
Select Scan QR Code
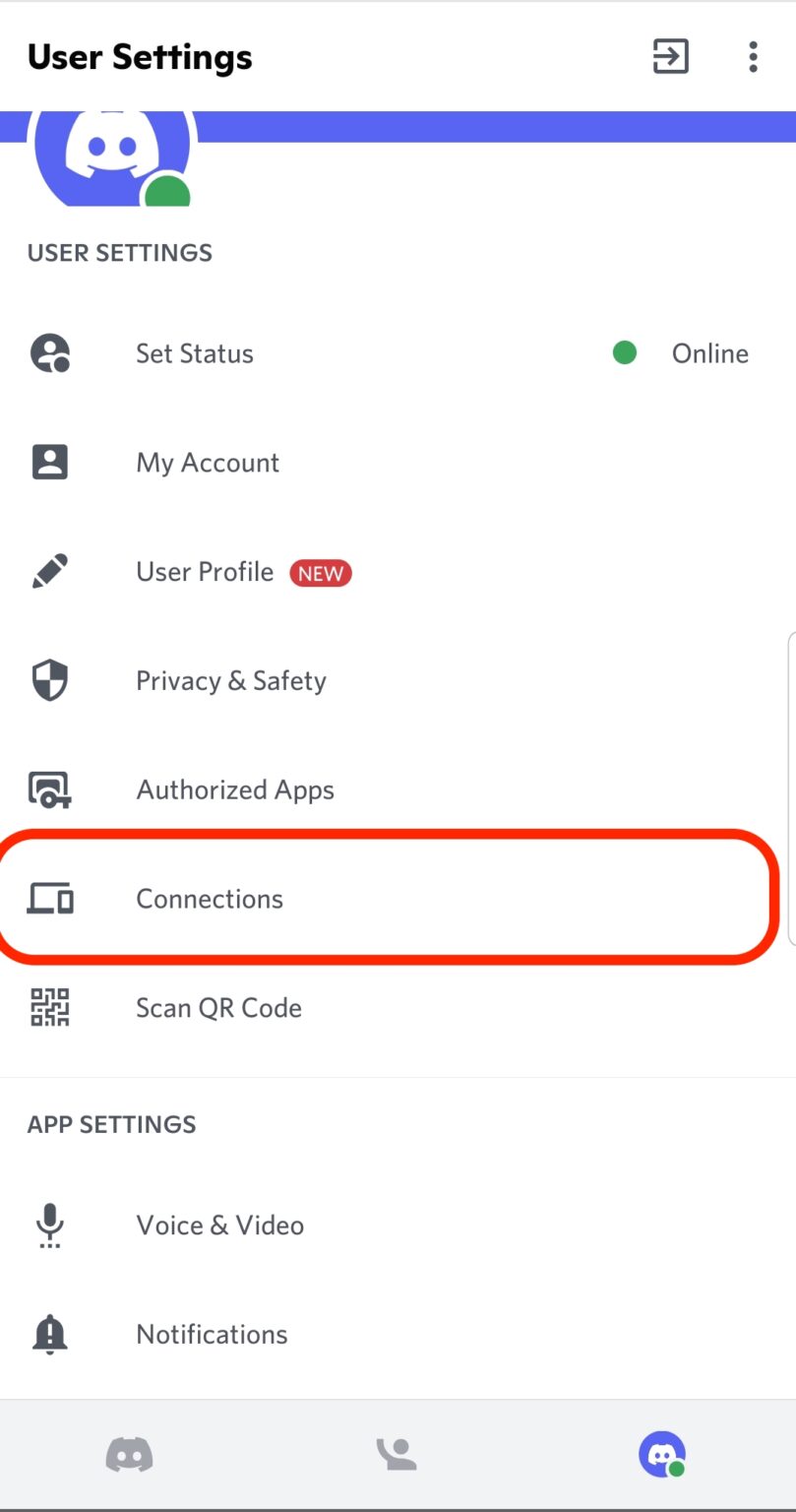click(x=398, y=1008)
